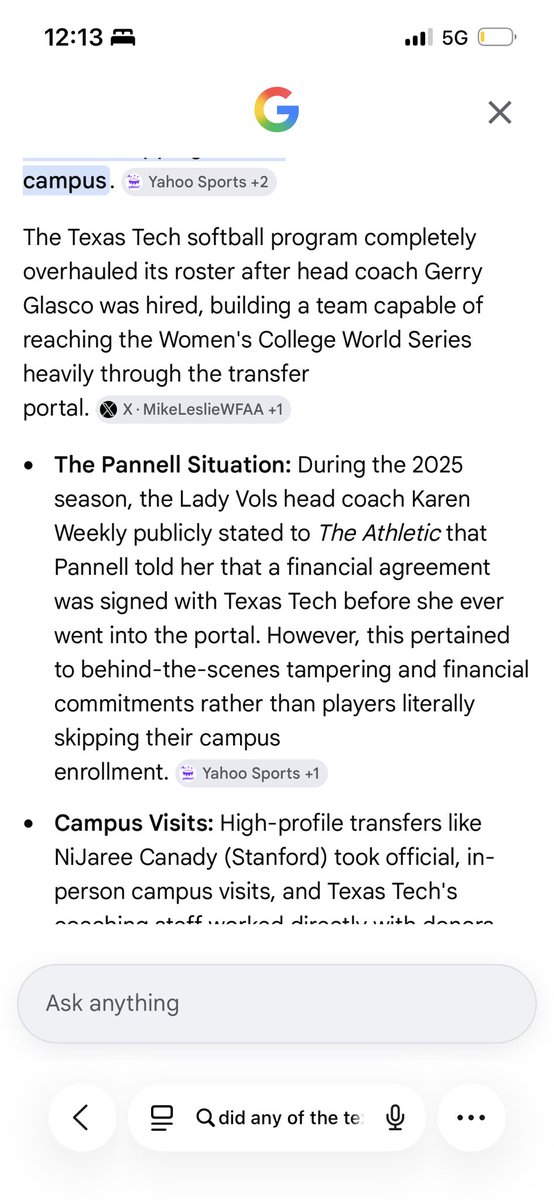
Task: Open the page view icon in address bar
Action: pyautogui.click(x=161, y=1118)
